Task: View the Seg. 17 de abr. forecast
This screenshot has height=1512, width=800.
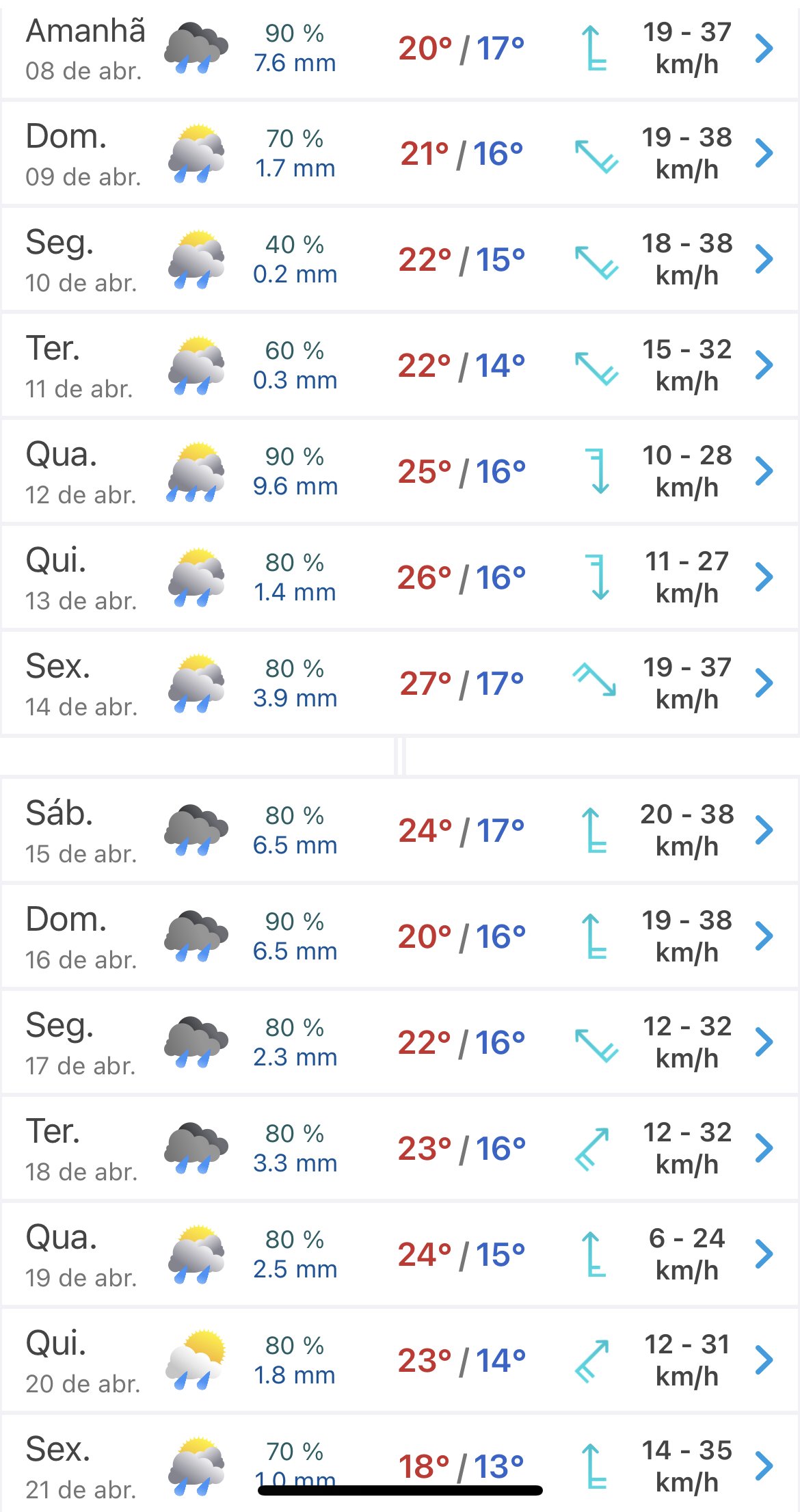Action: 400,1042
